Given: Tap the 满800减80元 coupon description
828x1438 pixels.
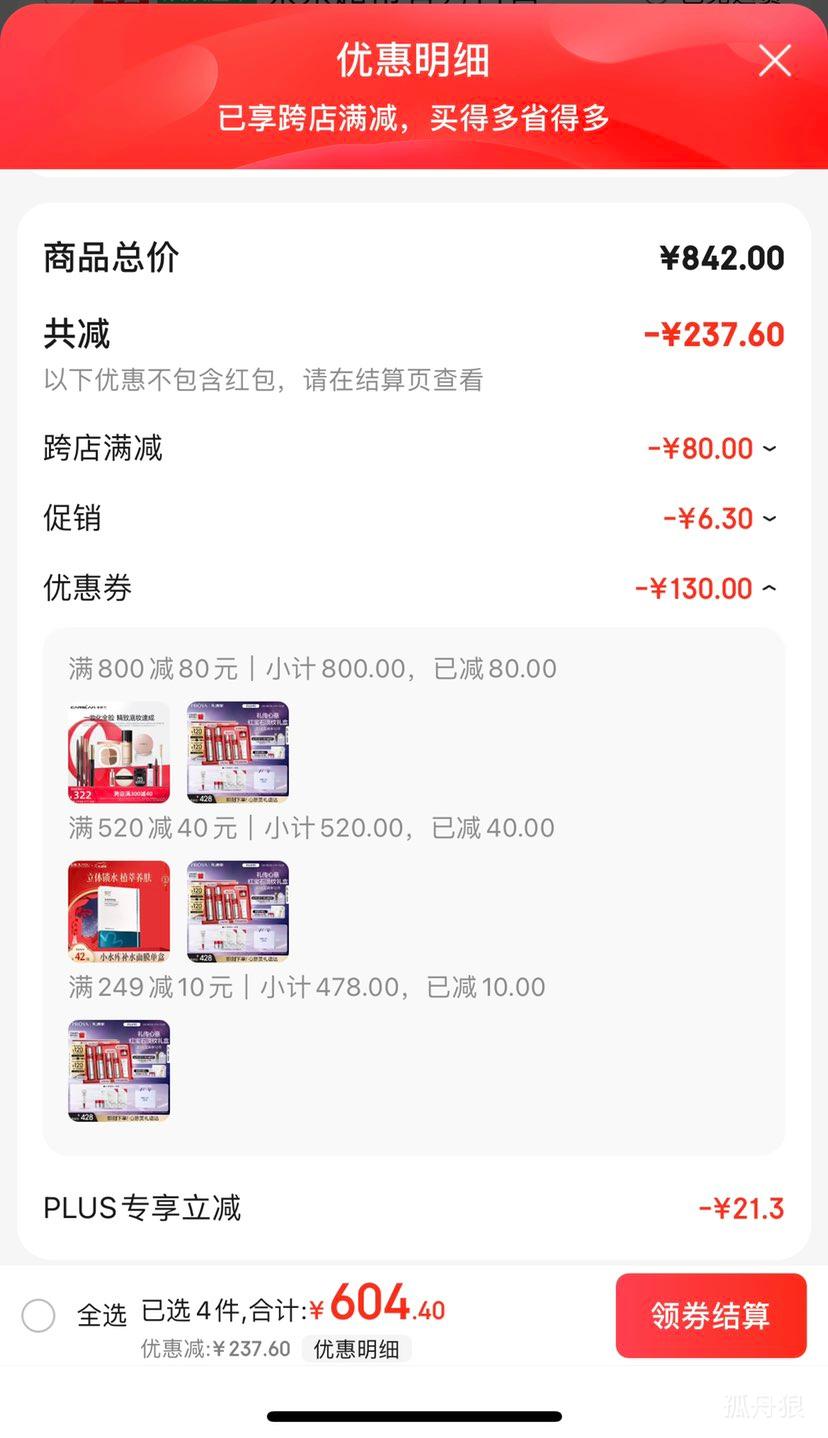Looking at the screenshot, I should pos(300,668).
